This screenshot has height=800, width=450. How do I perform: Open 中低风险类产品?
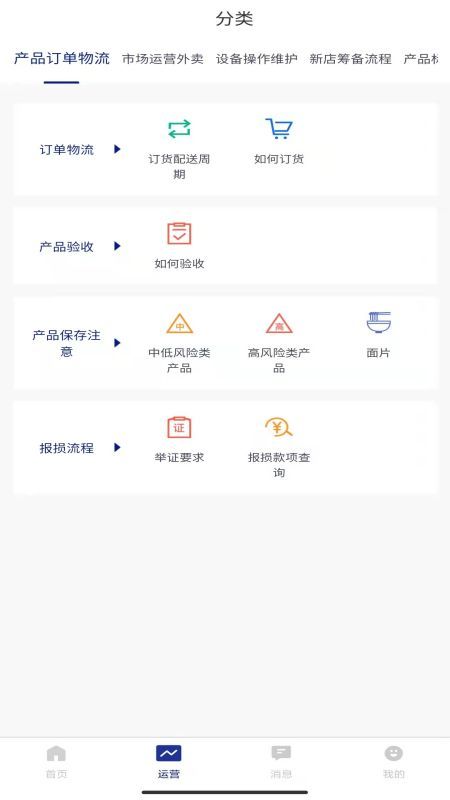[179, 343]
